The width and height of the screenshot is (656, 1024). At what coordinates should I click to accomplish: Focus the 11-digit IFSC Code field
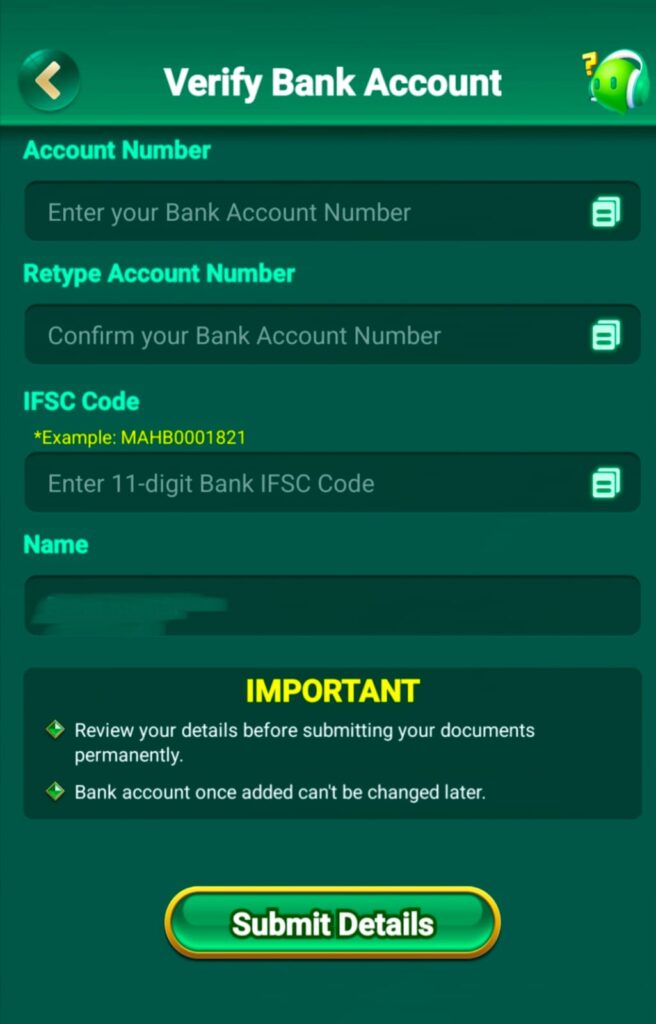300,483
